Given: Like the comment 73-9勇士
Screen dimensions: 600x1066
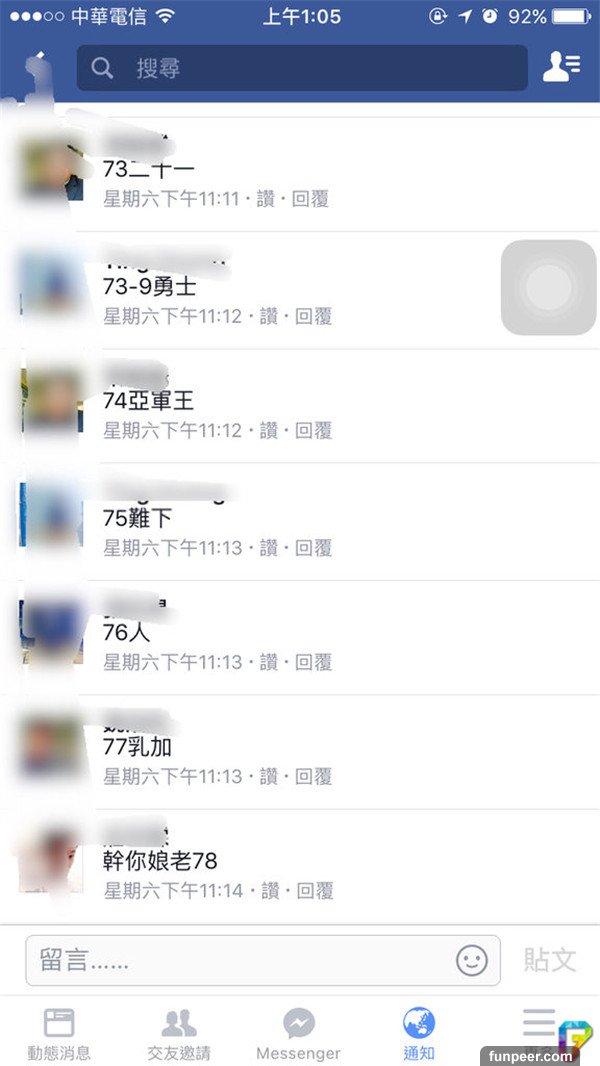Looking at the screenshot, I should (268, 316).
